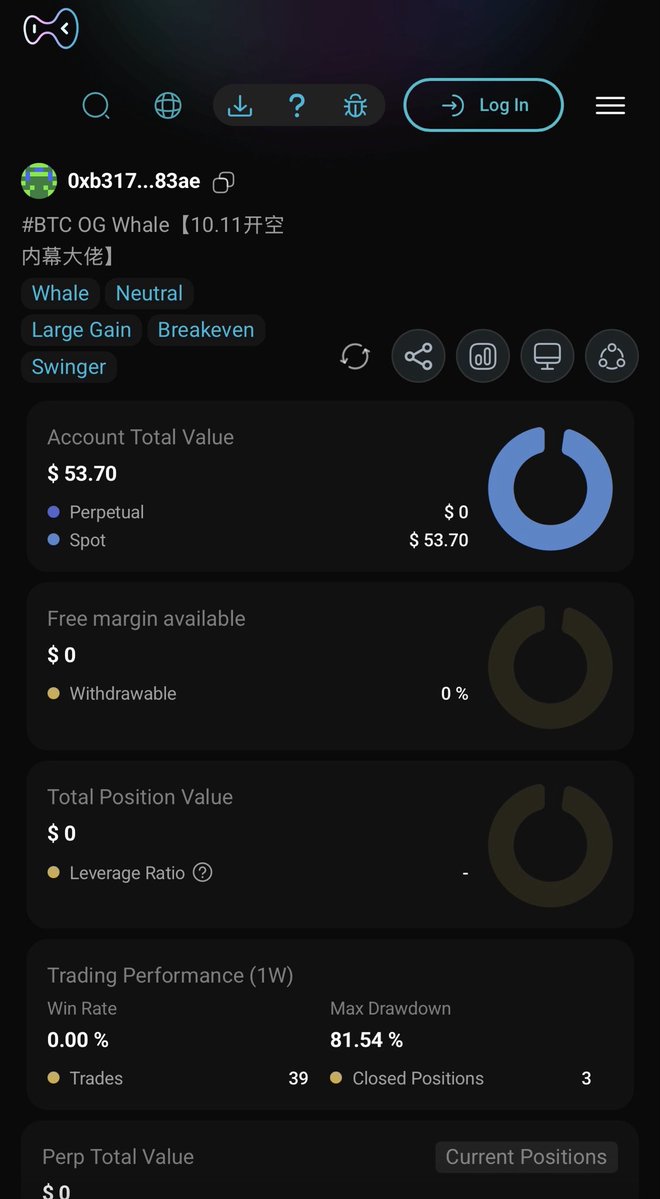The height and width of the screenshot is (1199, 660).
Task: Open the connected nodes icon
Action: [x=611, y=356]
